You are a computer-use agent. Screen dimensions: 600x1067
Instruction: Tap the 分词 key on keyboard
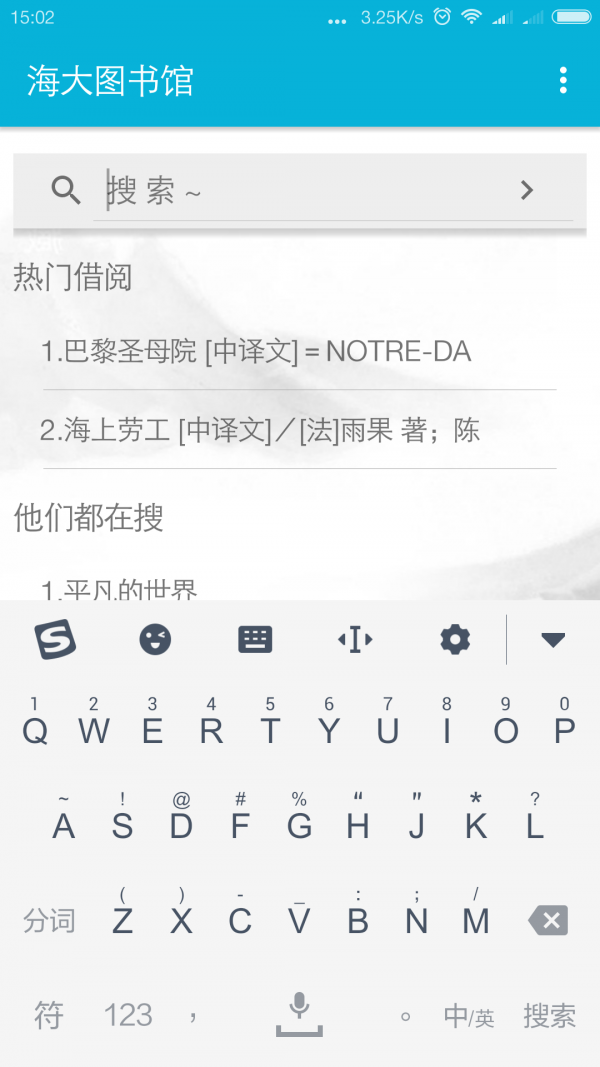pyautogui.click(x=49, y=921)
